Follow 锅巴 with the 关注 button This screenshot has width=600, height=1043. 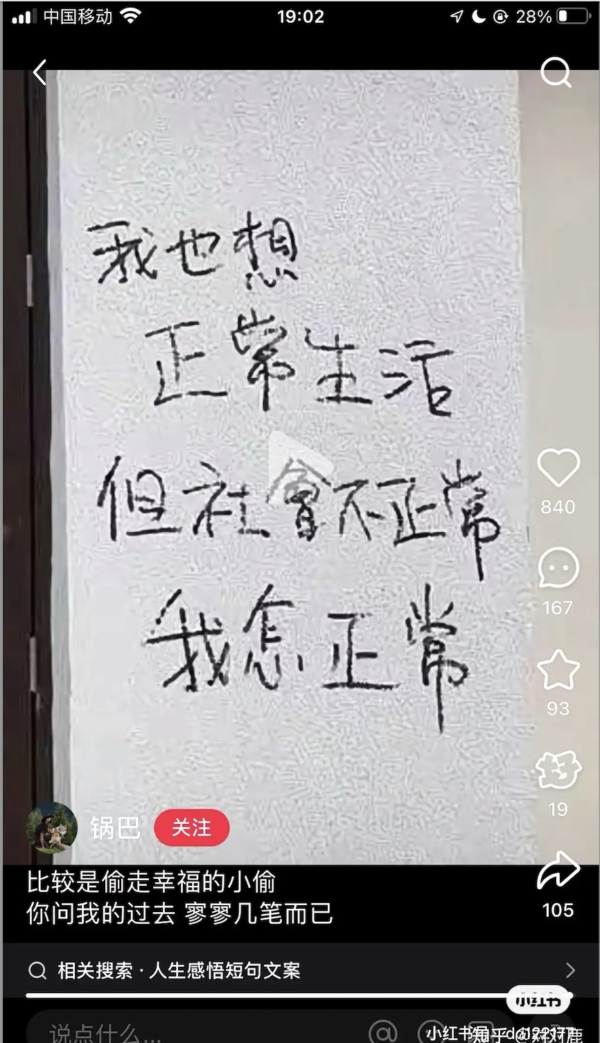coord(191,828)
